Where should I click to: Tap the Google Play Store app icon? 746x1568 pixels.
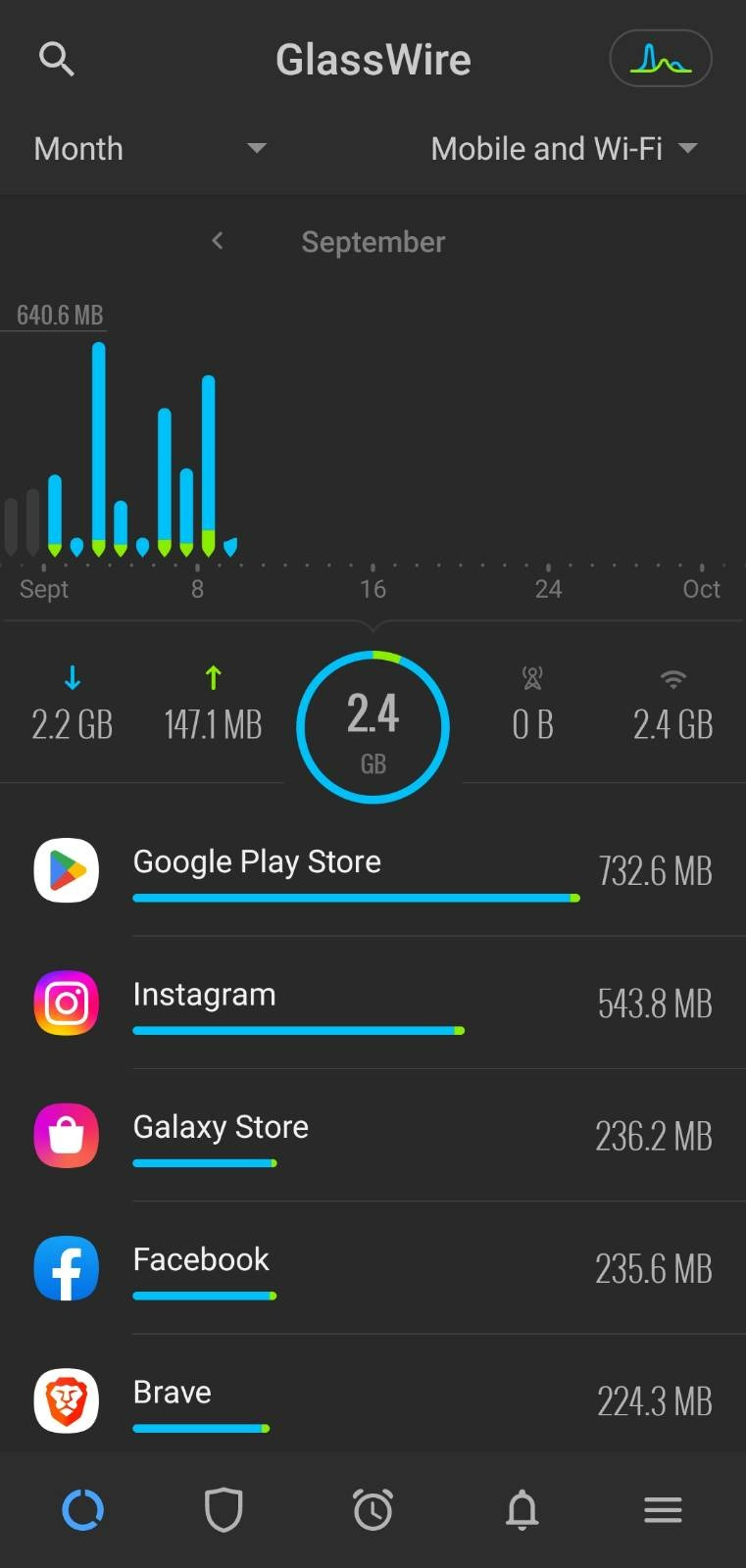(x=66, y=870)
